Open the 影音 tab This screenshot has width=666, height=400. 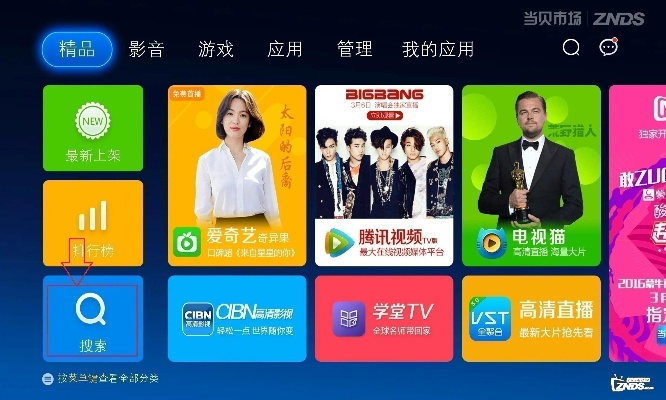(146, 49)
